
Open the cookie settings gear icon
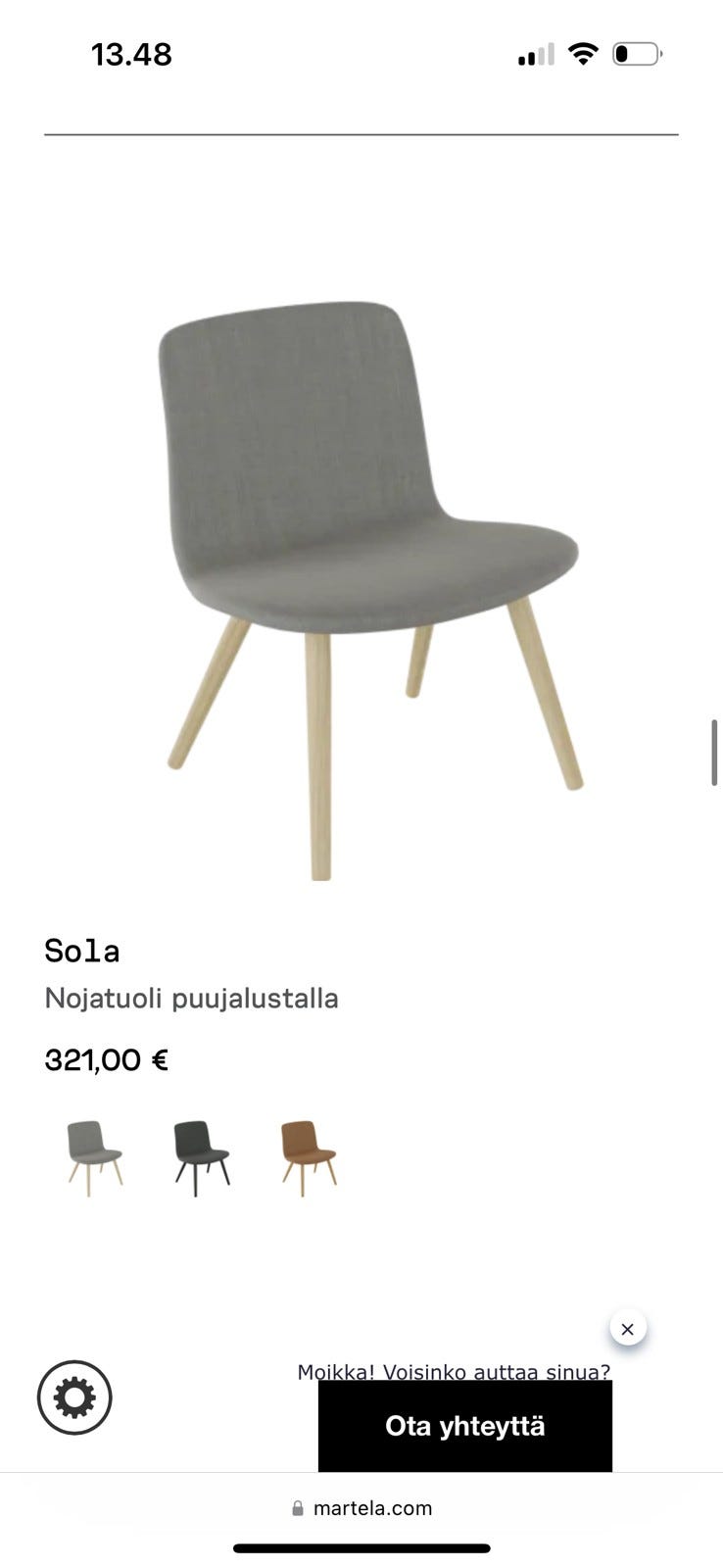point(74,1397)
